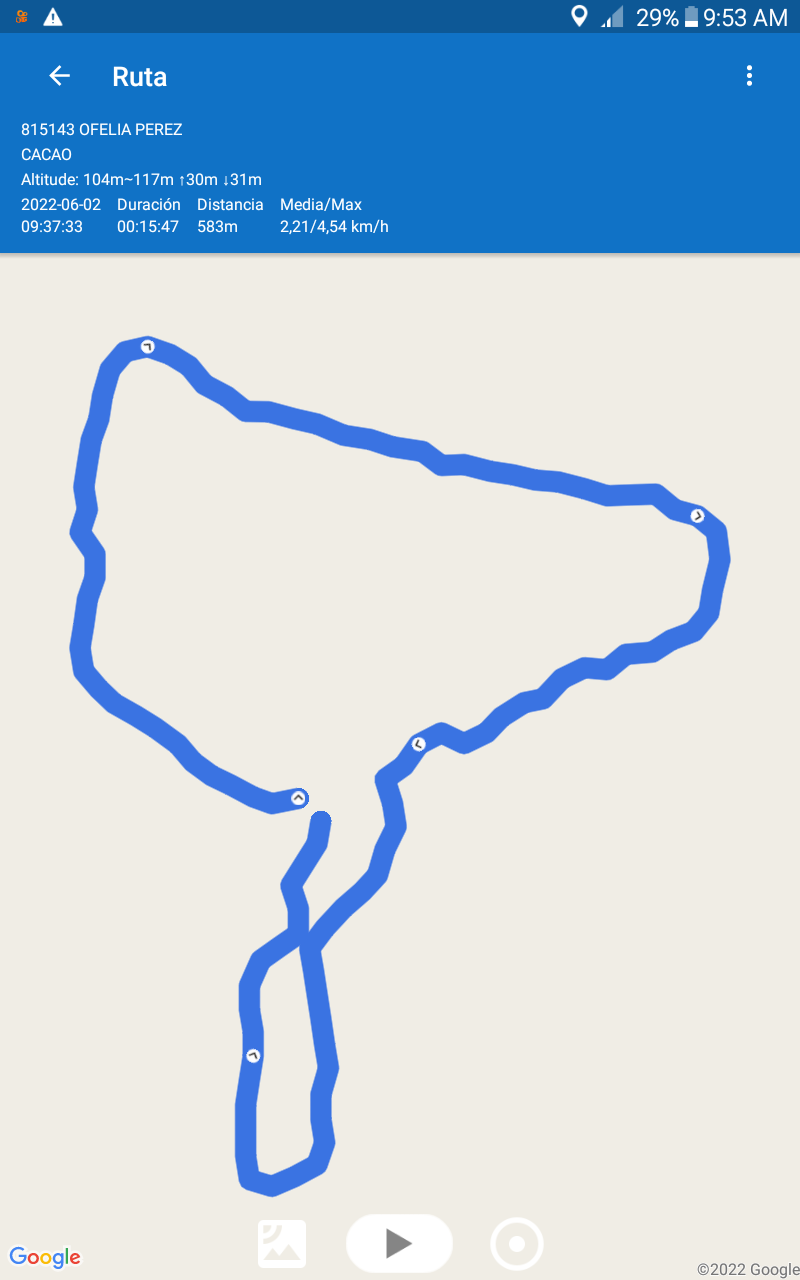Viewport: 800px width, 1280px height.
Task: Open the three-dot overflow menu
Action: tap(749, 76)
